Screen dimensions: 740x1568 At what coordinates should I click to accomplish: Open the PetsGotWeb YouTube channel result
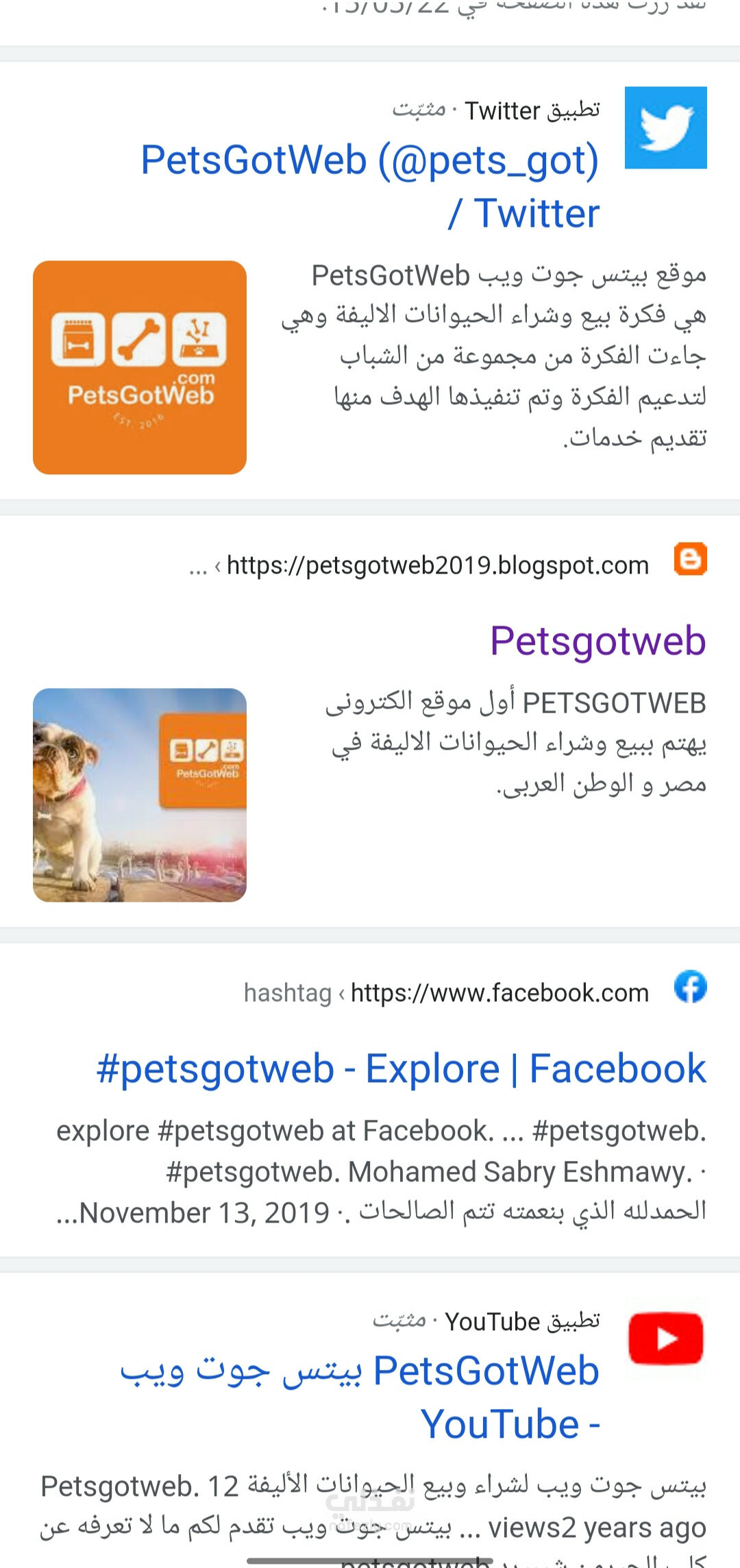point(360,1397)
